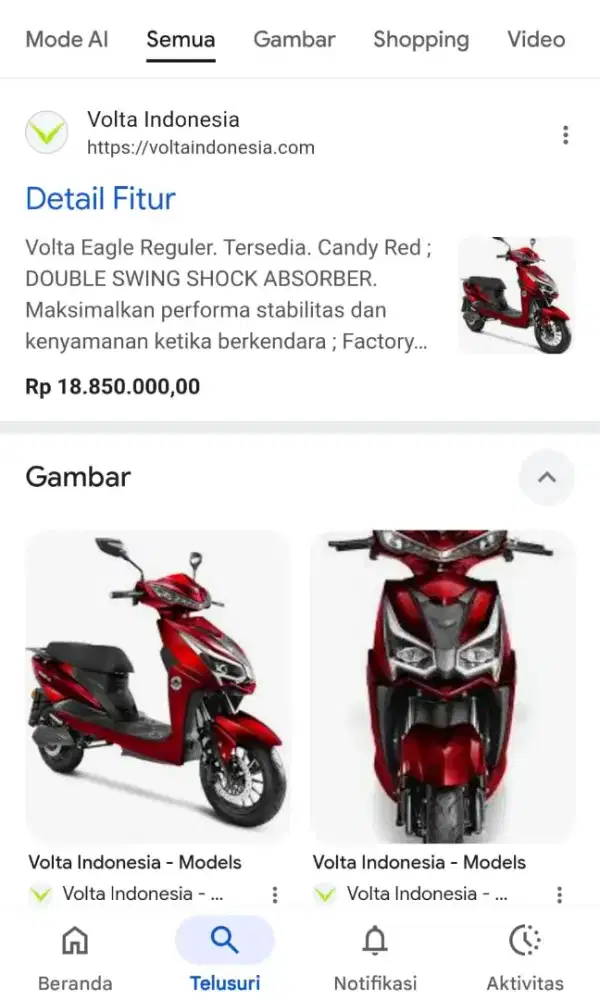Go to the Beranda tab
The width and height of the screenshot is (600, 1000).
pos(75,957)
